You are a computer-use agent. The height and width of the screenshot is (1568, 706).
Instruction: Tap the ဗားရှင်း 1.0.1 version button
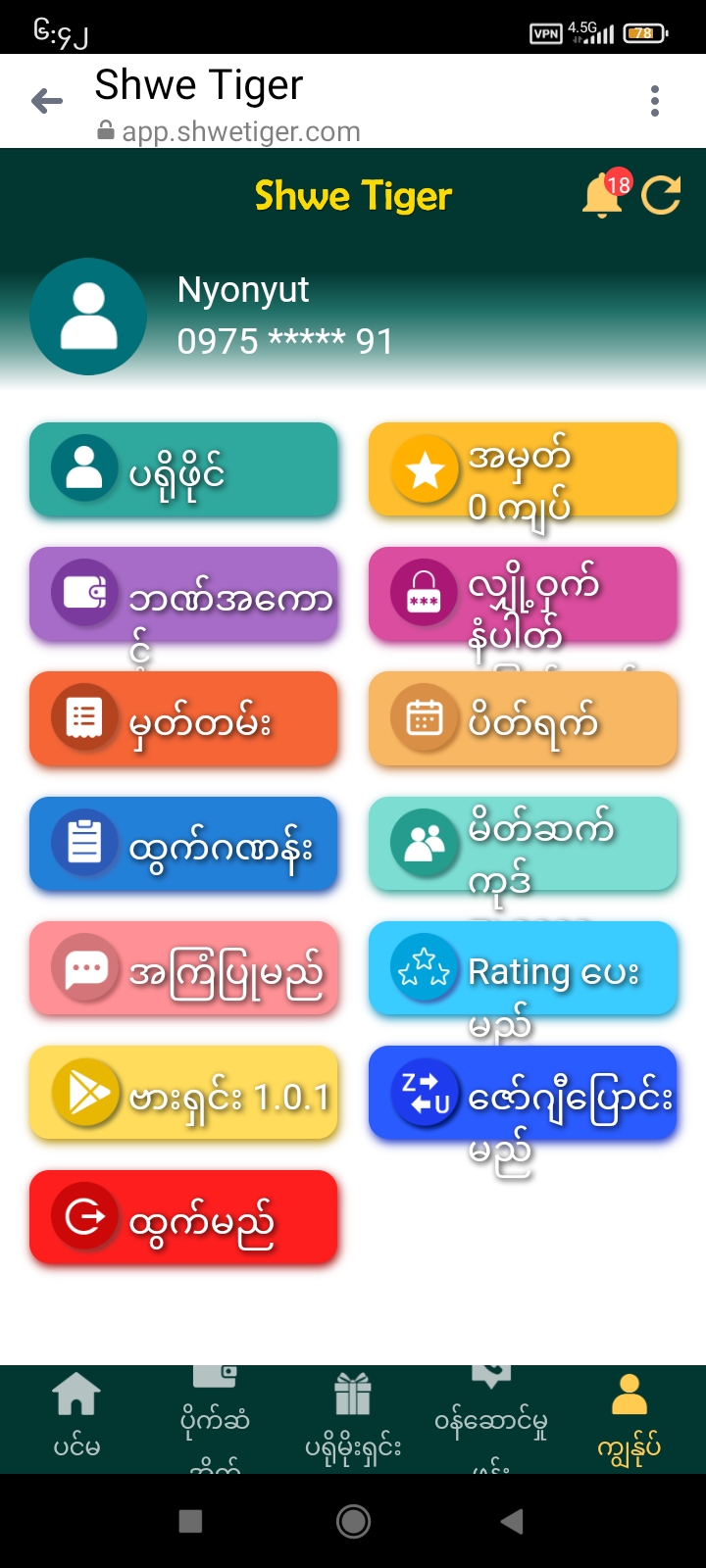(183, 1093)
